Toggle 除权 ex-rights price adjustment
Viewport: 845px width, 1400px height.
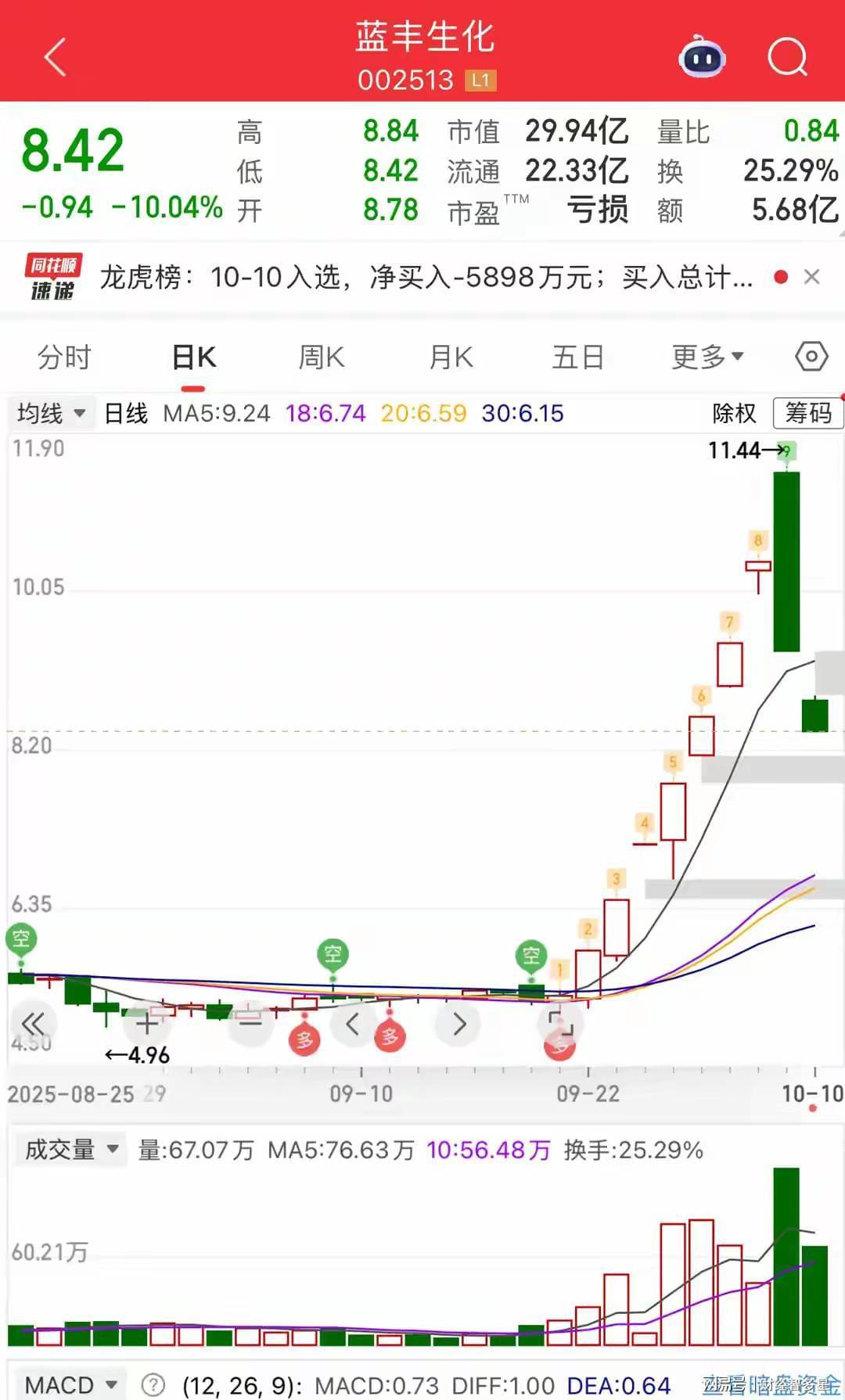tap(732, 413)
